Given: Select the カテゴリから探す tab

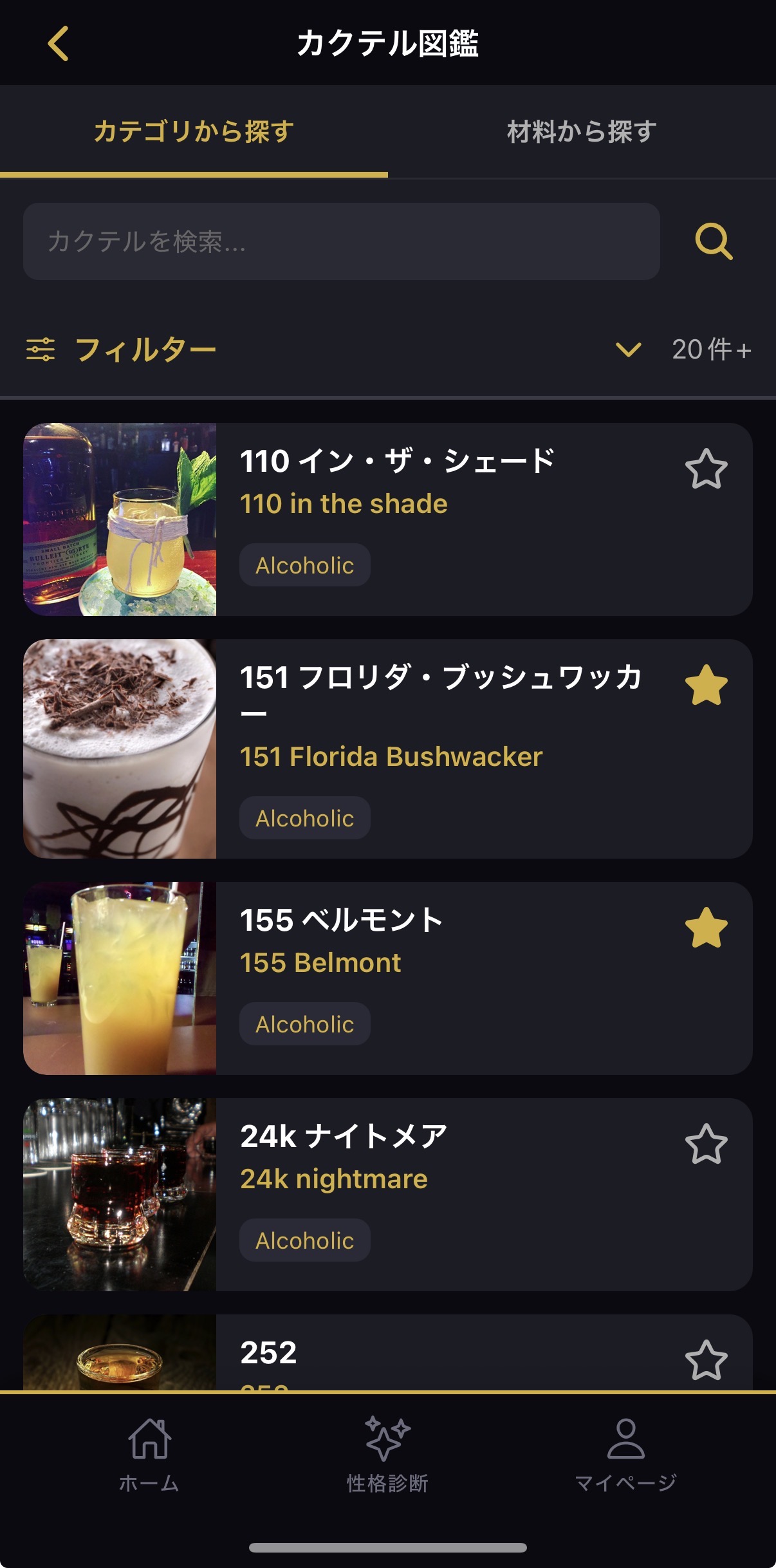Looking at the screenshot, I should pos(194,132).
